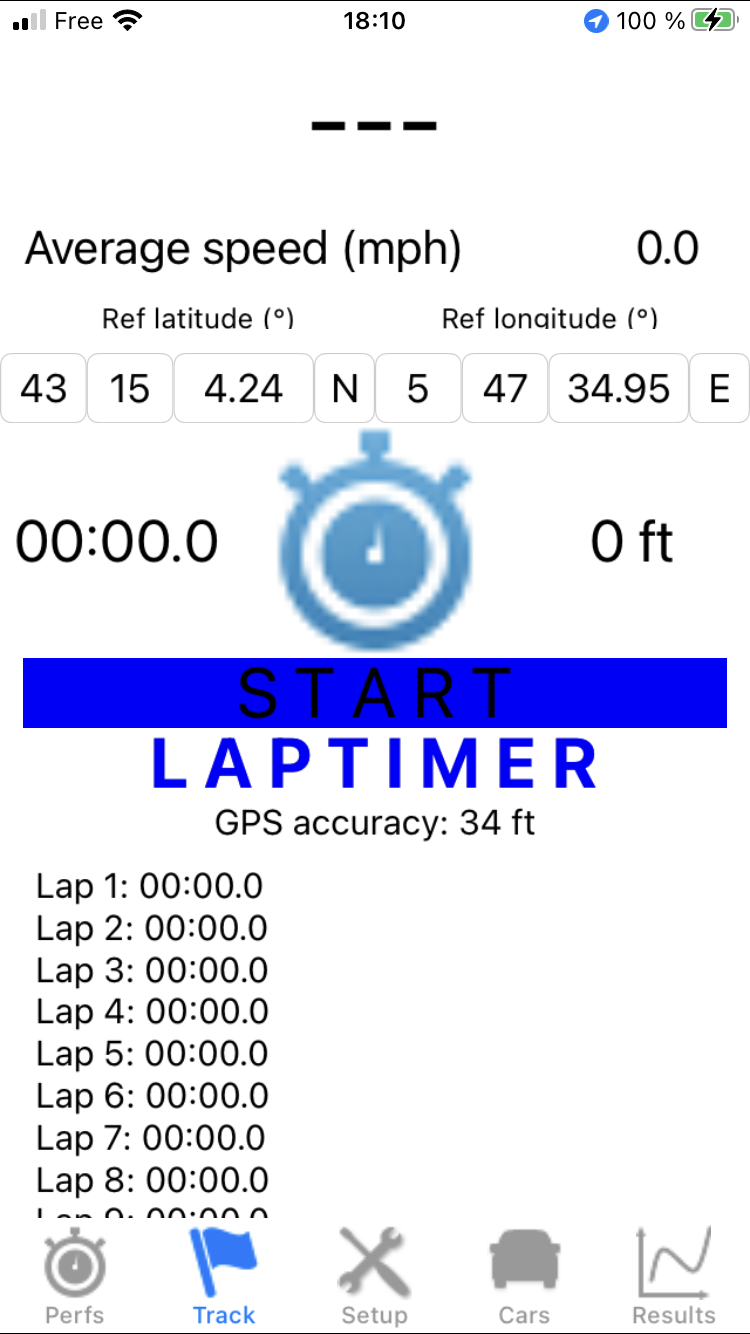Image resolution: width=750 pixels, height=1334 pixels.
Task: Edit latitude minutes field showing 15
Action: [130, 388]
